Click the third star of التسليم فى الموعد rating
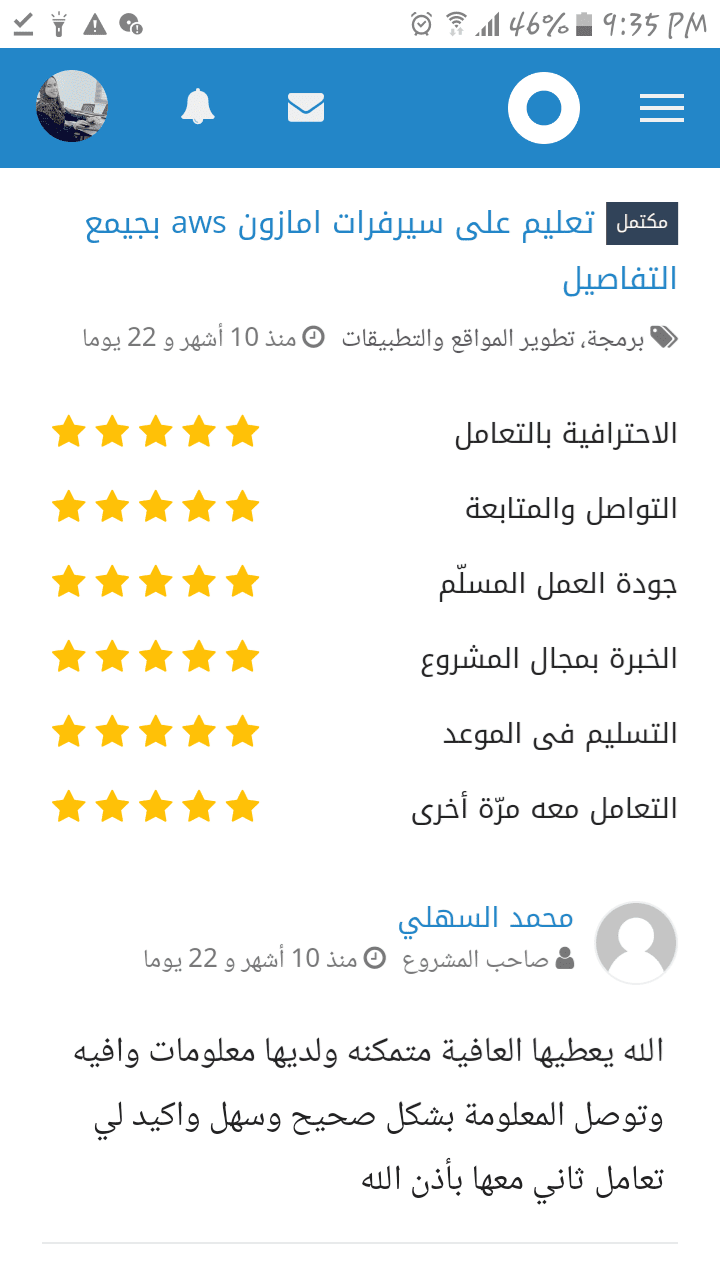The image size is (720, 1280). [x=155, y=731]
